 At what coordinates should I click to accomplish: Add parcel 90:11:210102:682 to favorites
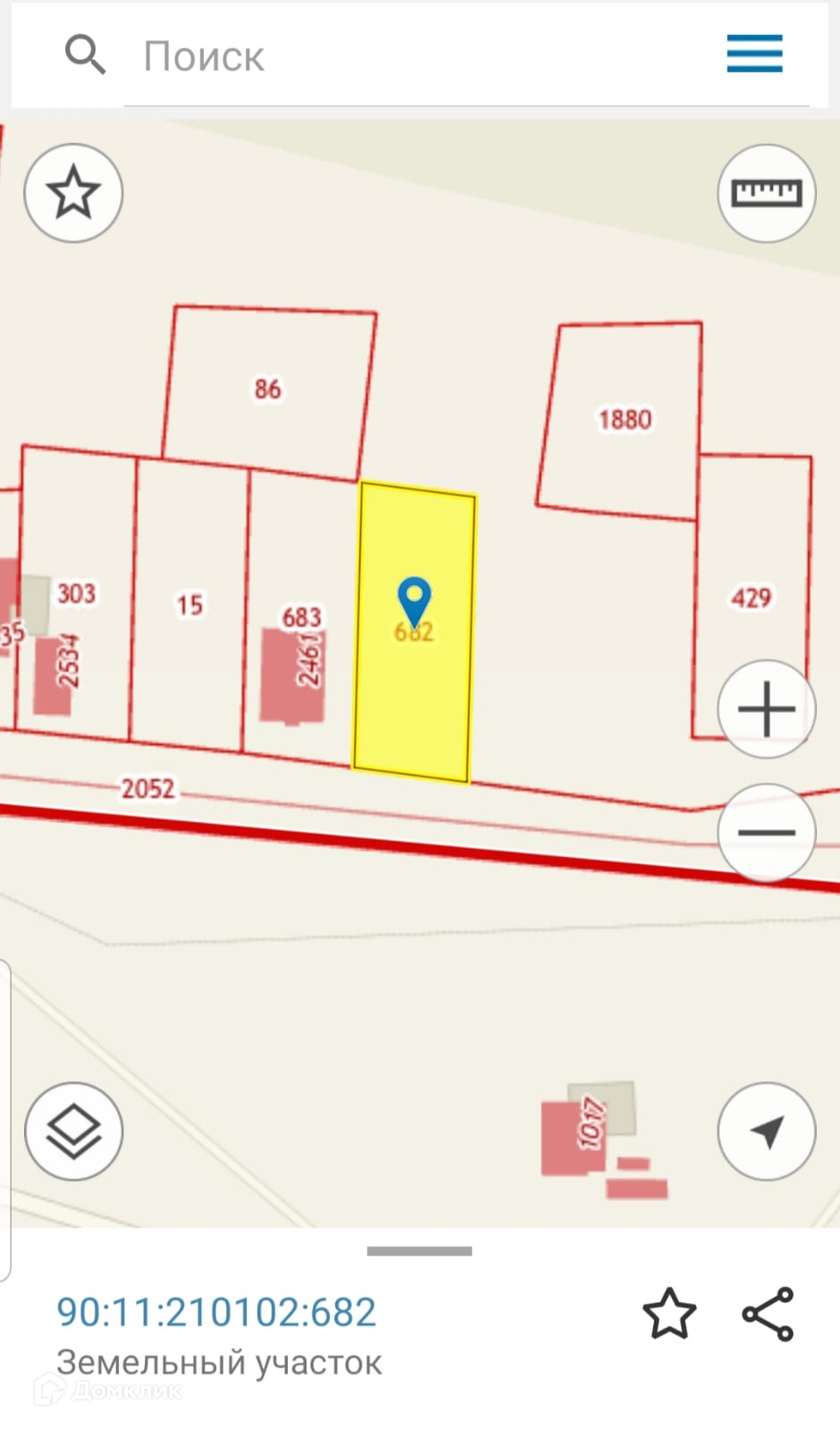coord(669,1314)
